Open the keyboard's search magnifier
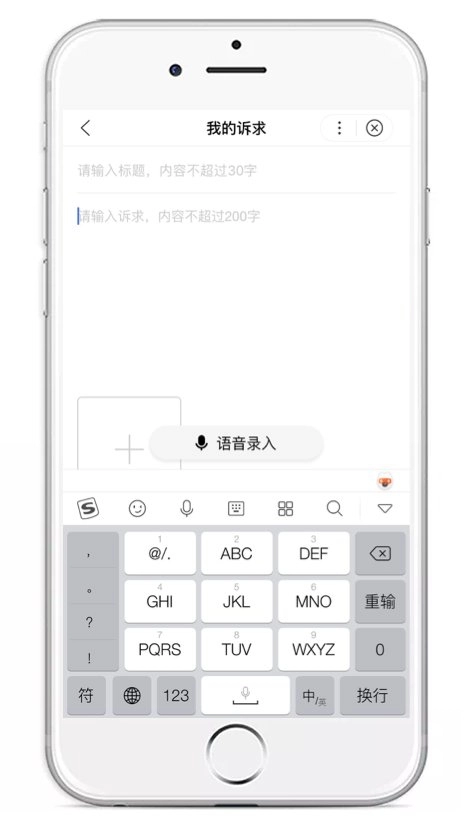 [x=334, y=508]
